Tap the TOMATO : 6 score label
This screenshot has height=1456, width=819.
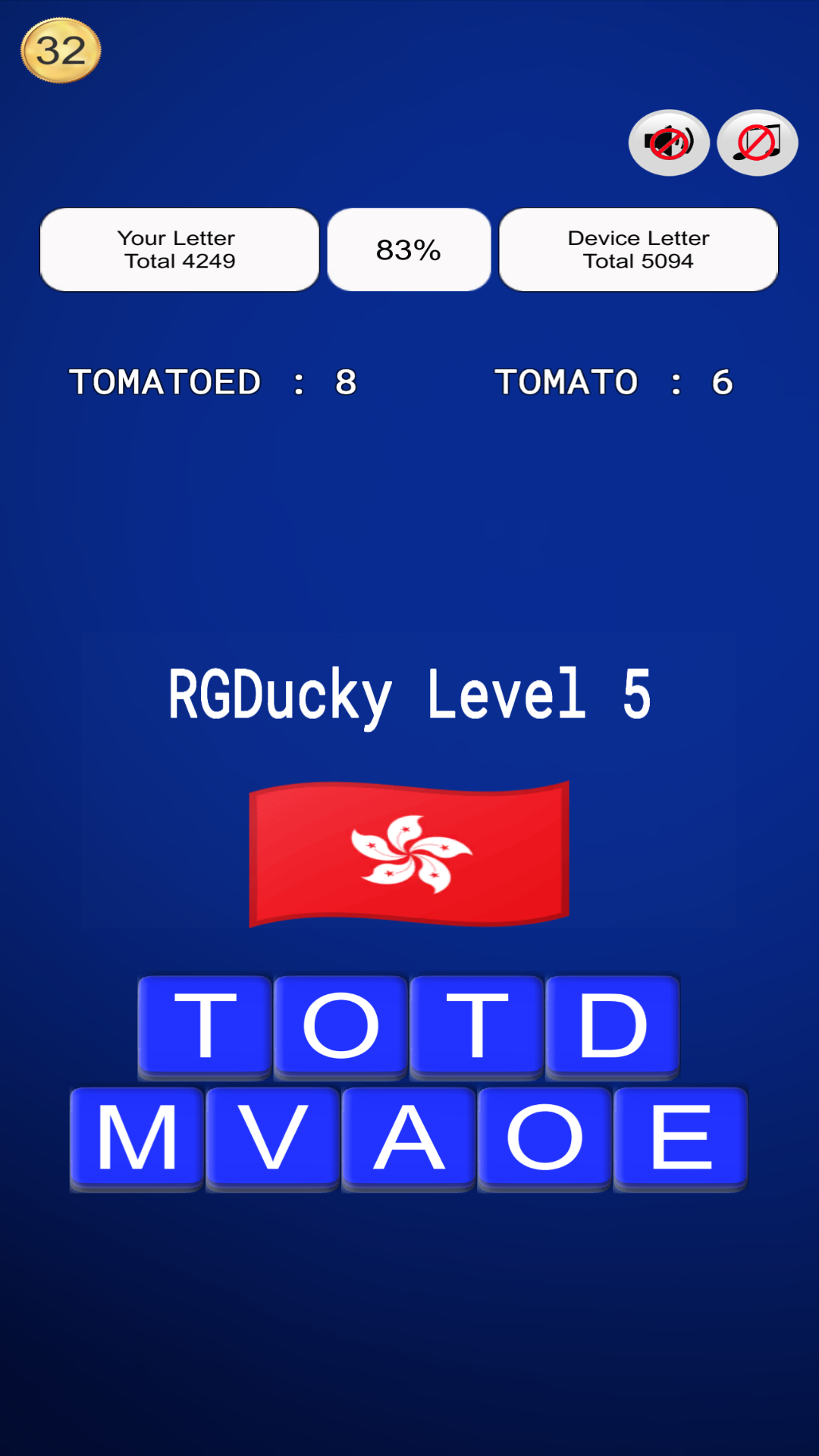click(x=614, y=381)
